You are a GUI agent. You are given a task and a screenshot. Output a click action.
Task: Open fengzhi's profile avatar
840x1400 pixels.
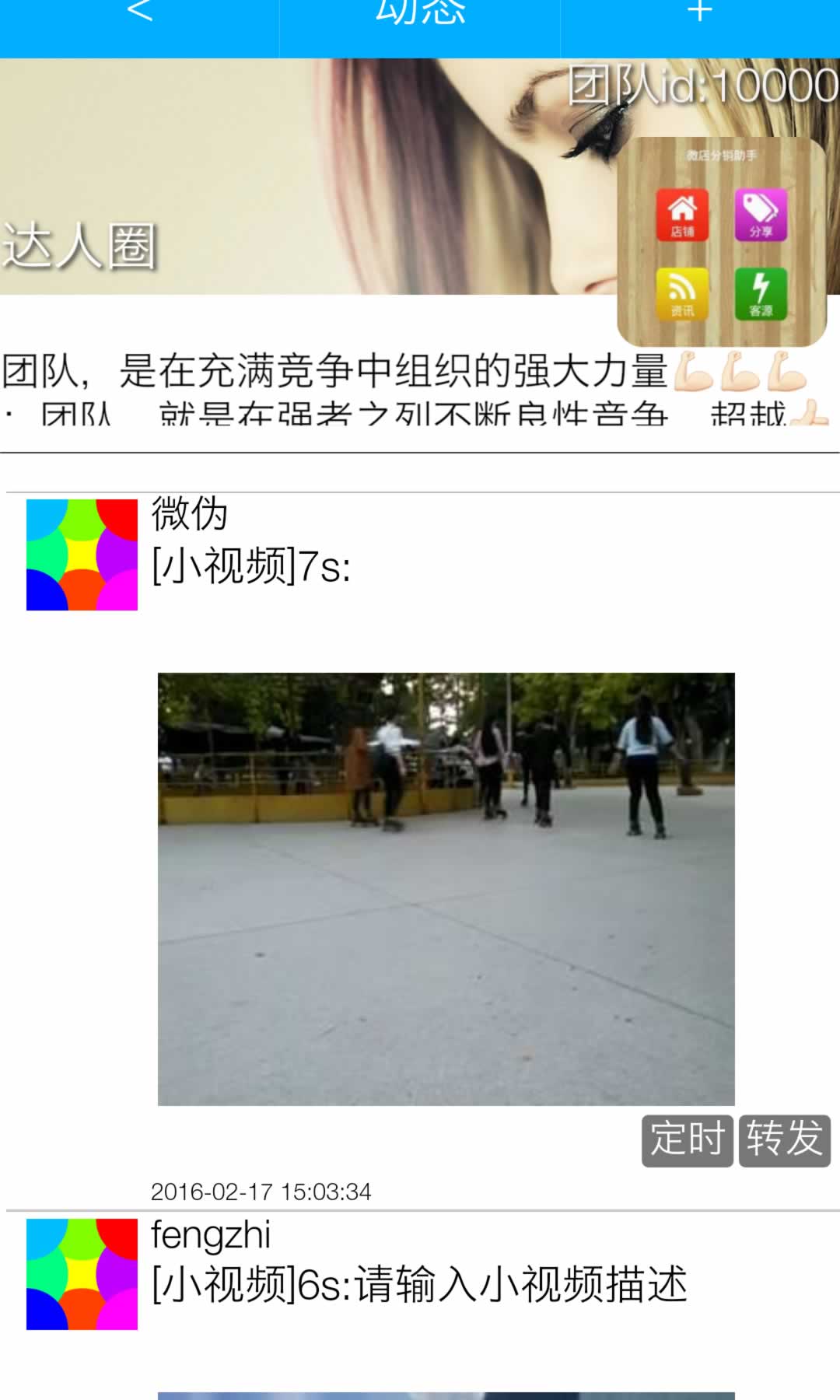[x=82, y=1274]
